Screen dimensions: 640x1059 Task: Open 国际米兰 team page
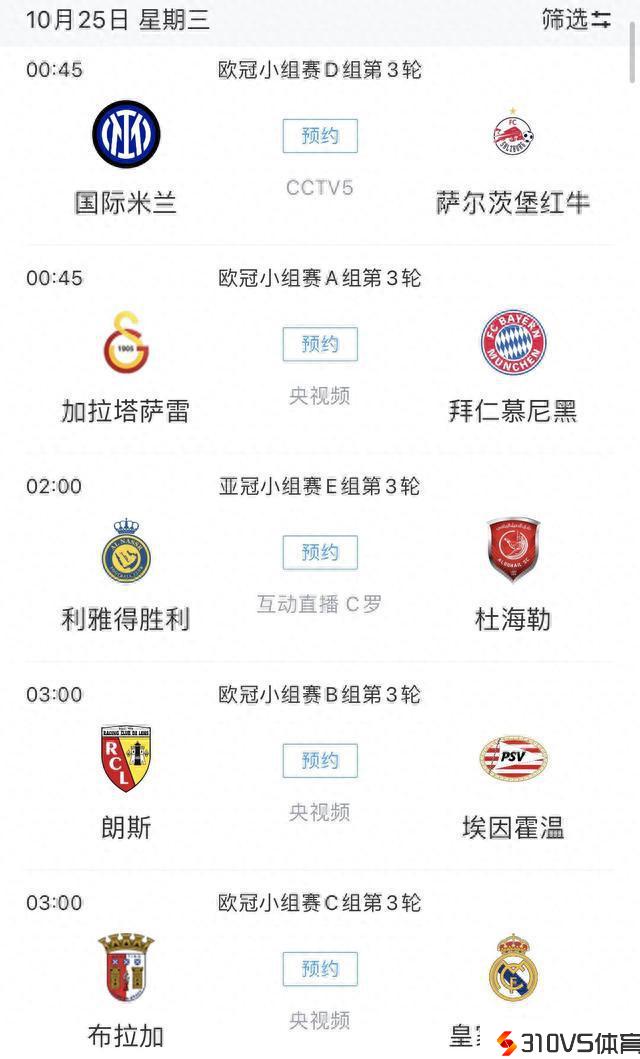126,135
